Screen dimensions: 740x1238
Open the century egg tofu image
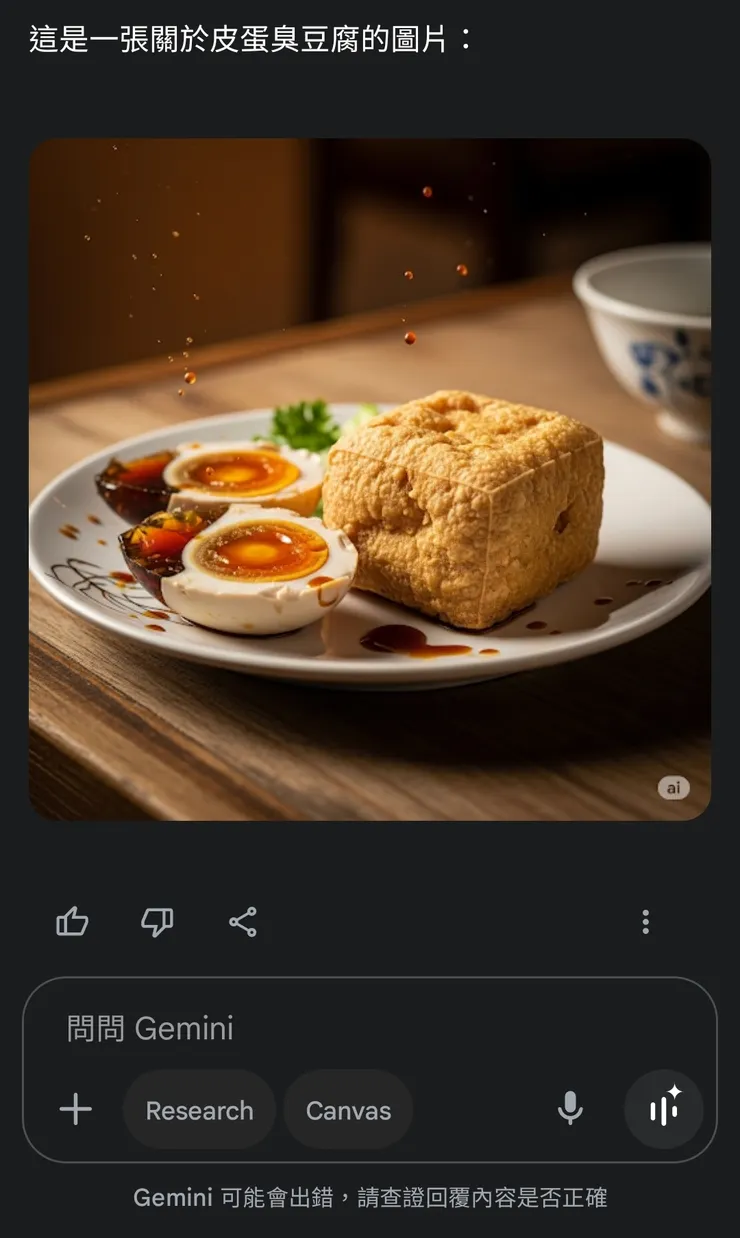(x=370, y=479)
